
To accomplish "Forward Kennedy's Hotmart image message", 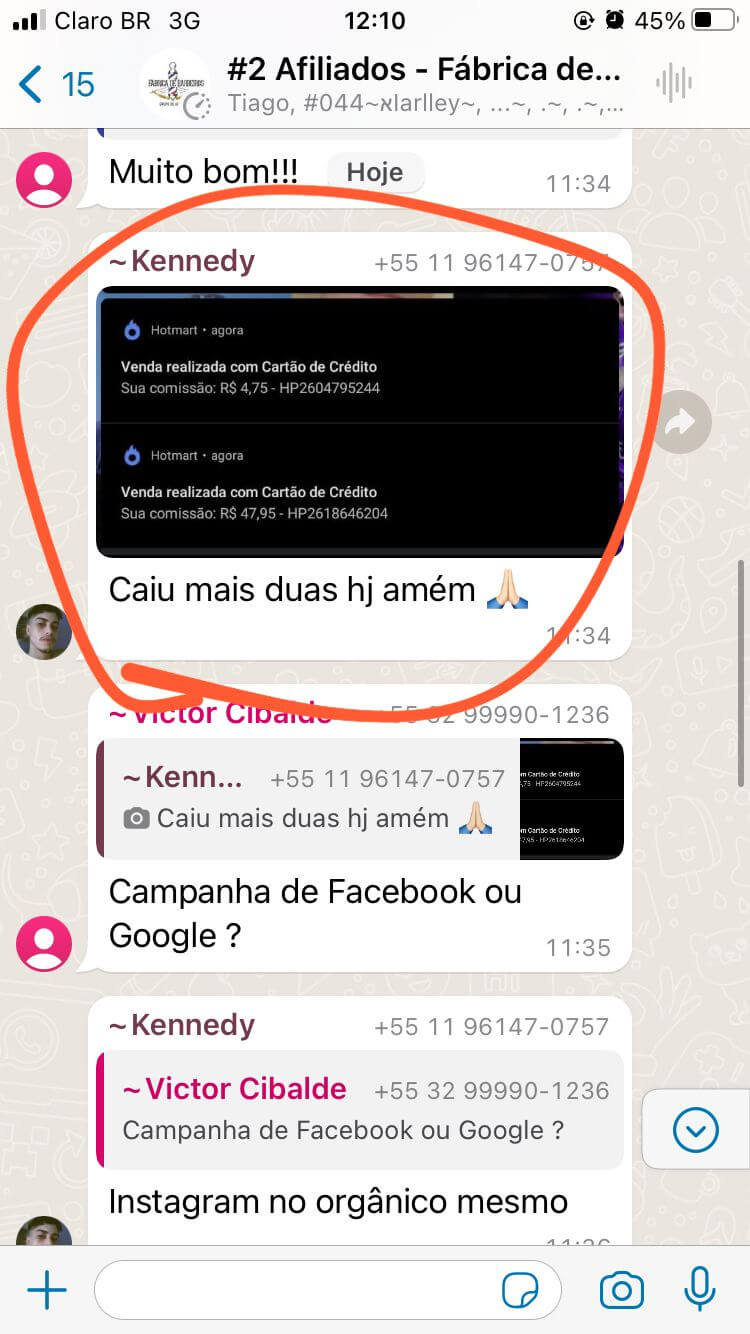I will click(681, 422).
